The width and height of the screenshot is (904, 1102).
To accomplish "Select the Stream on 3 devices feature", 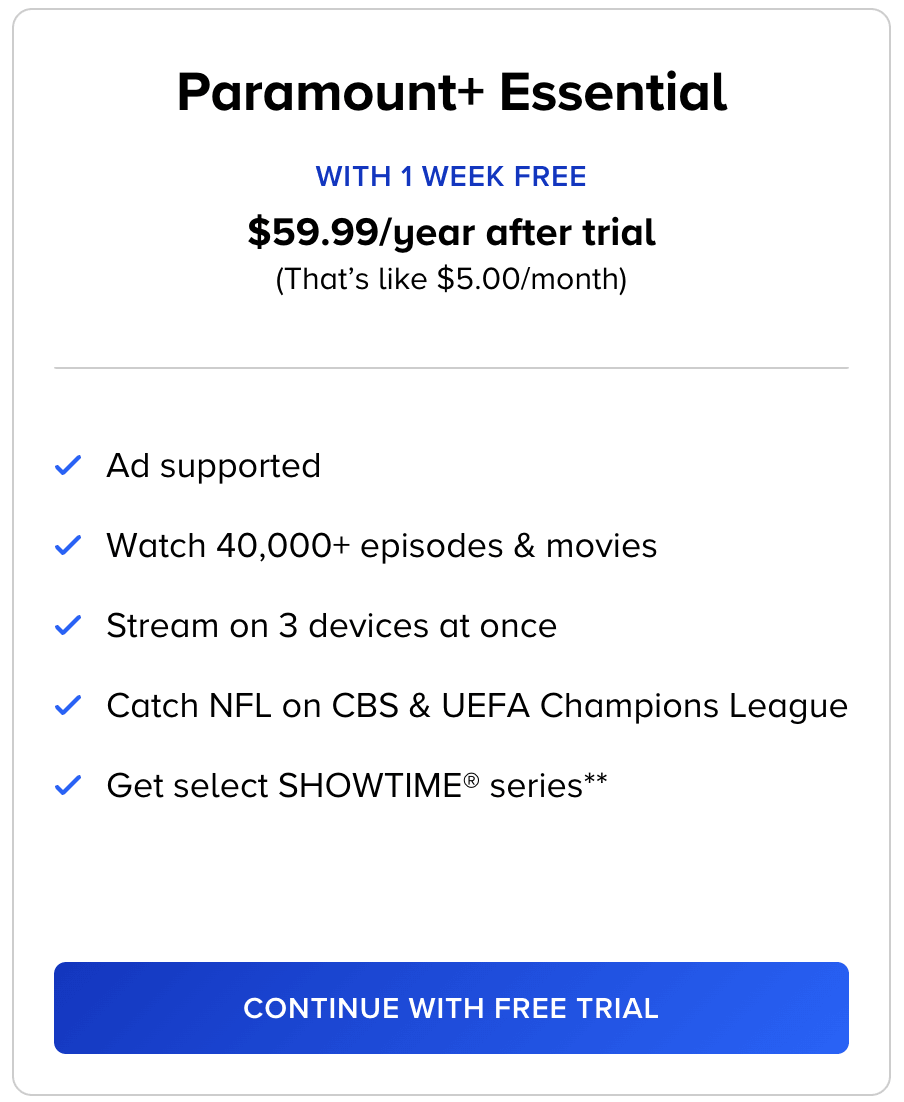I will tap(331, 625).
